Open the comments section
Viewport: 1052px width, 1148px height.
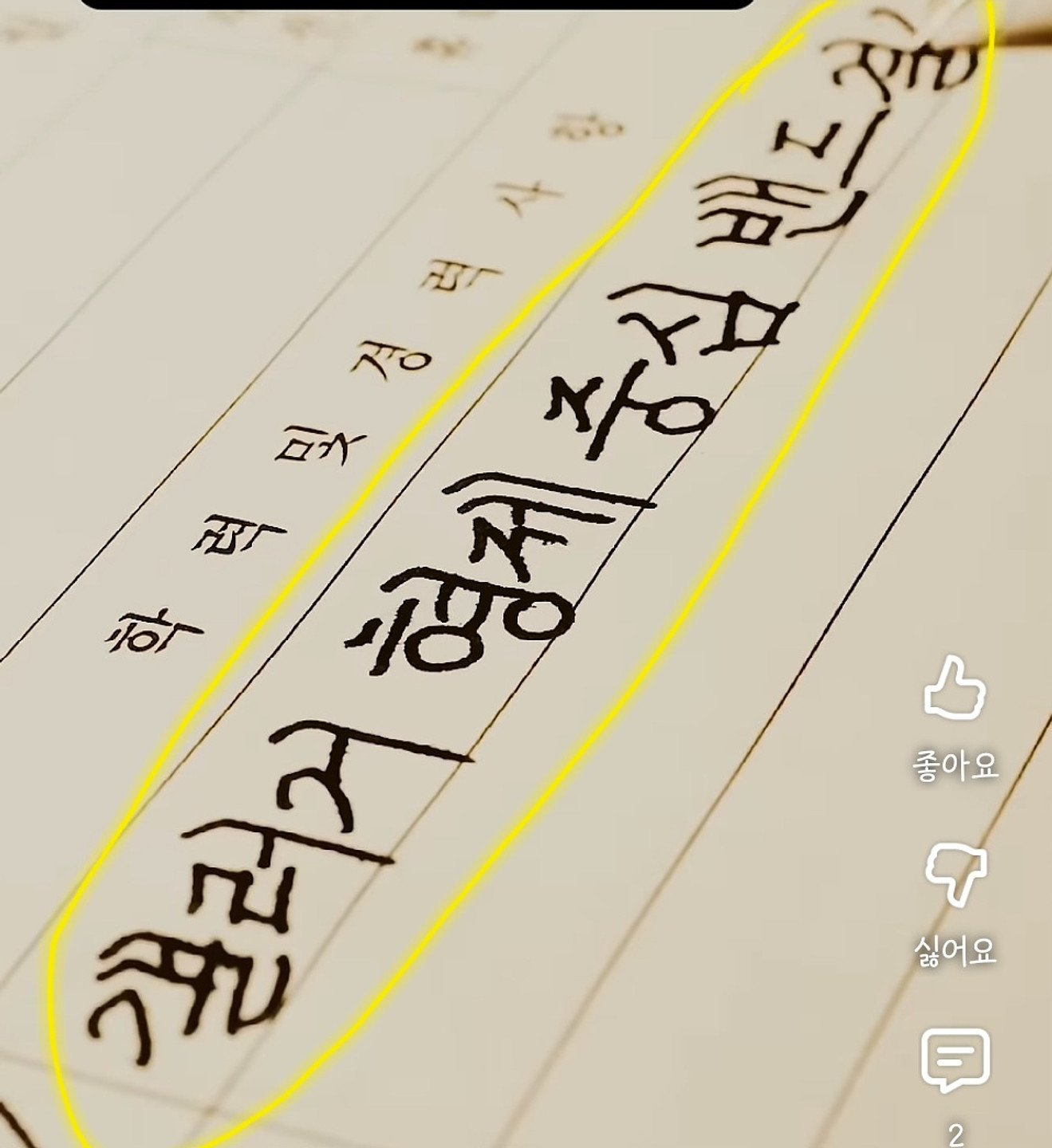pyautogui.click(x=955, y=1060)
